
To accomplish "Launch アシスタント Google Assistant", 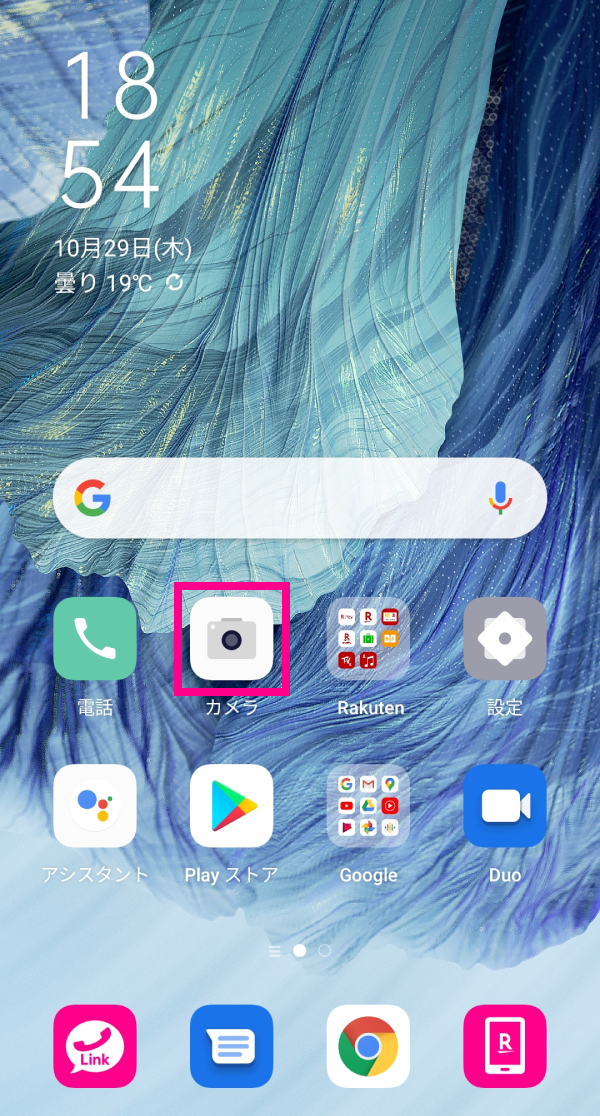I will tap(95, 806).
